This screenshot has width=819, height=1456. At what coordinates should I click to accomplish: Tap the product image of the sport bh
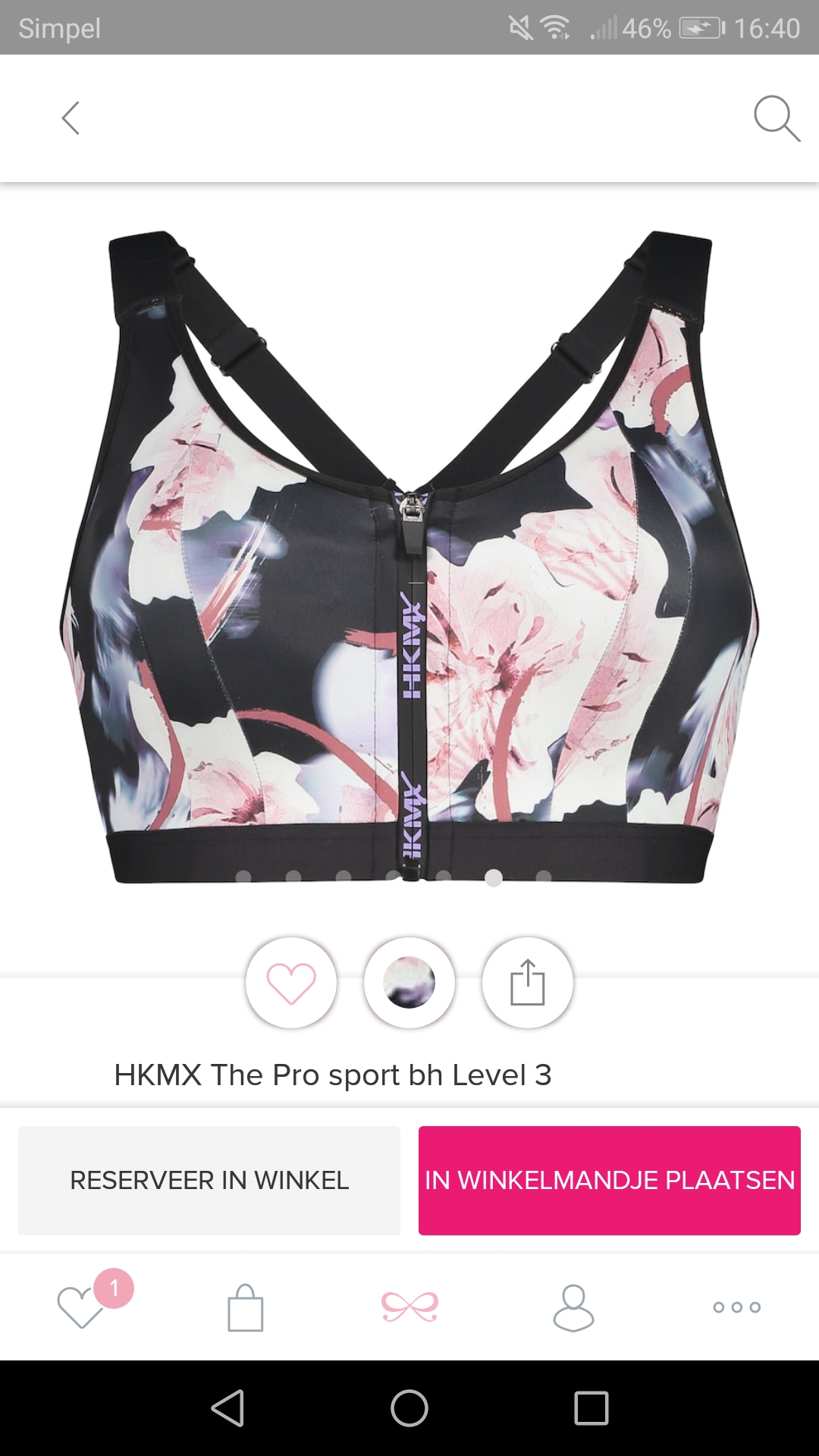point(409,557)
